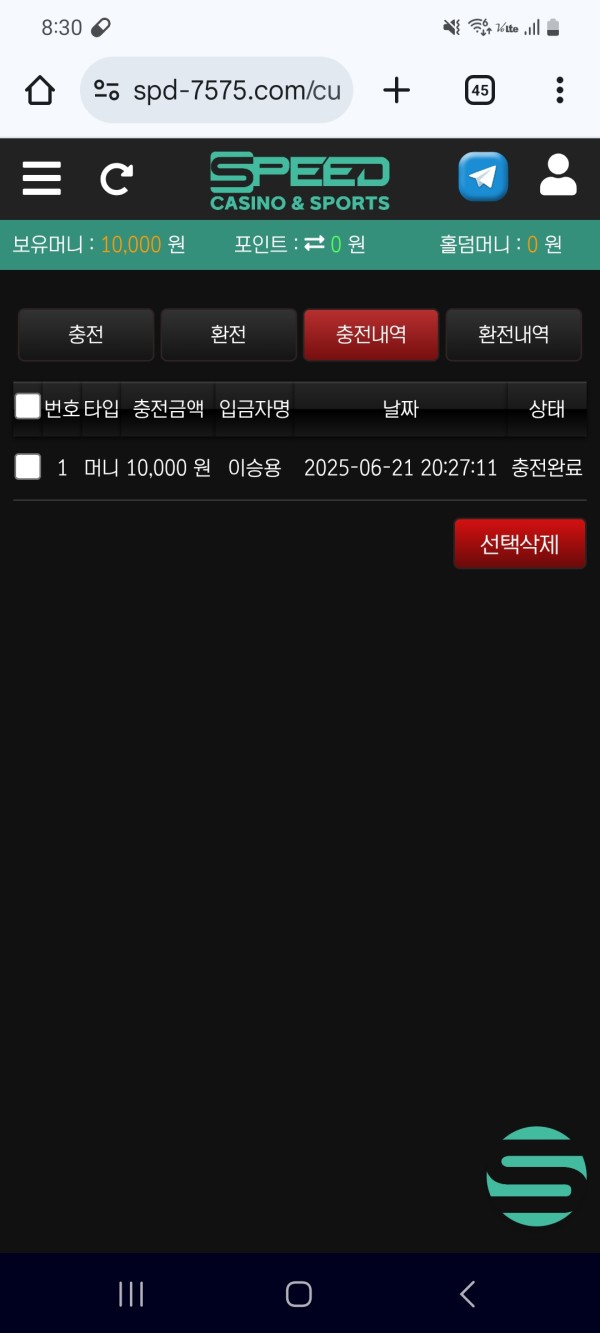Tick the checkbox for row 1
The width and height of the screenshot is (600, 1333).
click(28, 466)
